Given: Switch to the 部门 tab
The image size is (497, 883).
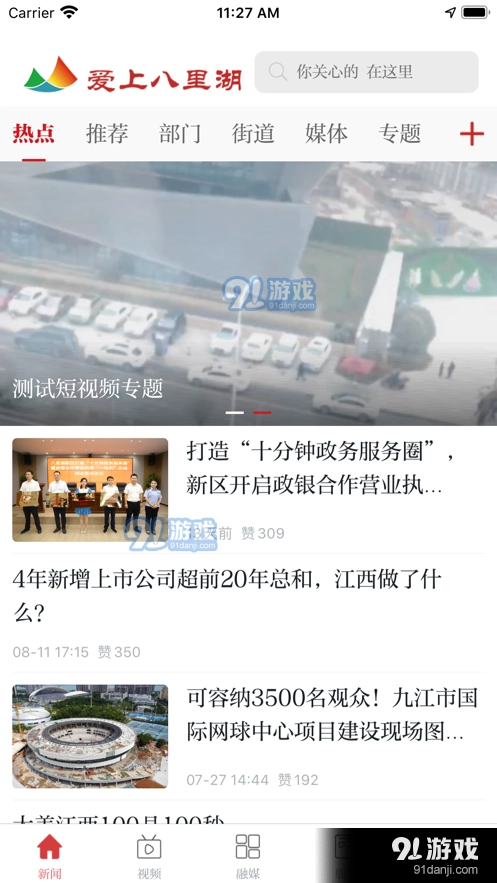Looking at the screenshot, I should click(180, 133).
